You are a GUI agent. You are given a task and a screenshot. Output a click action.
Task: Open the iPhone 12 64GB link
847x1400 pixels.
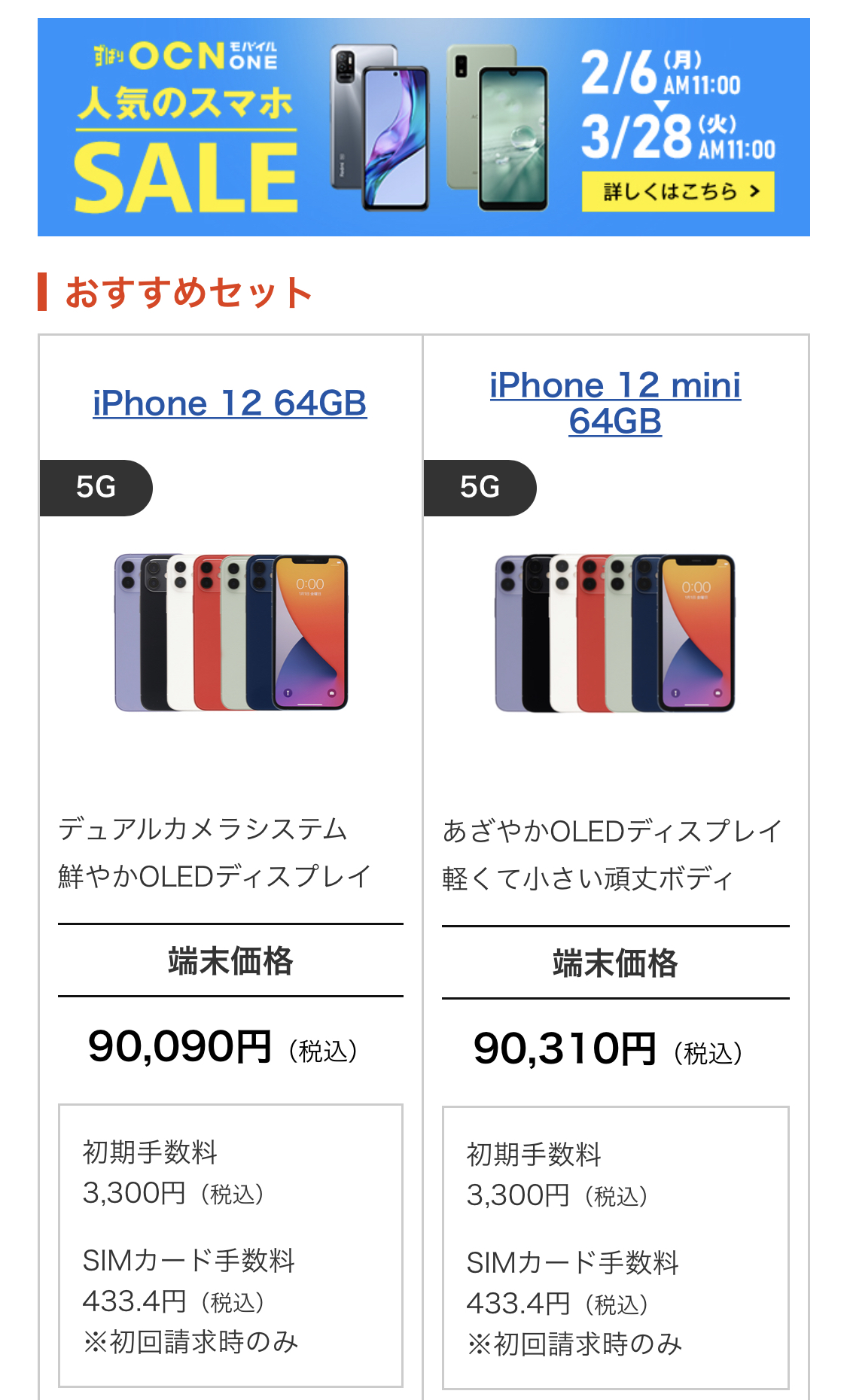tap(230, 403)
